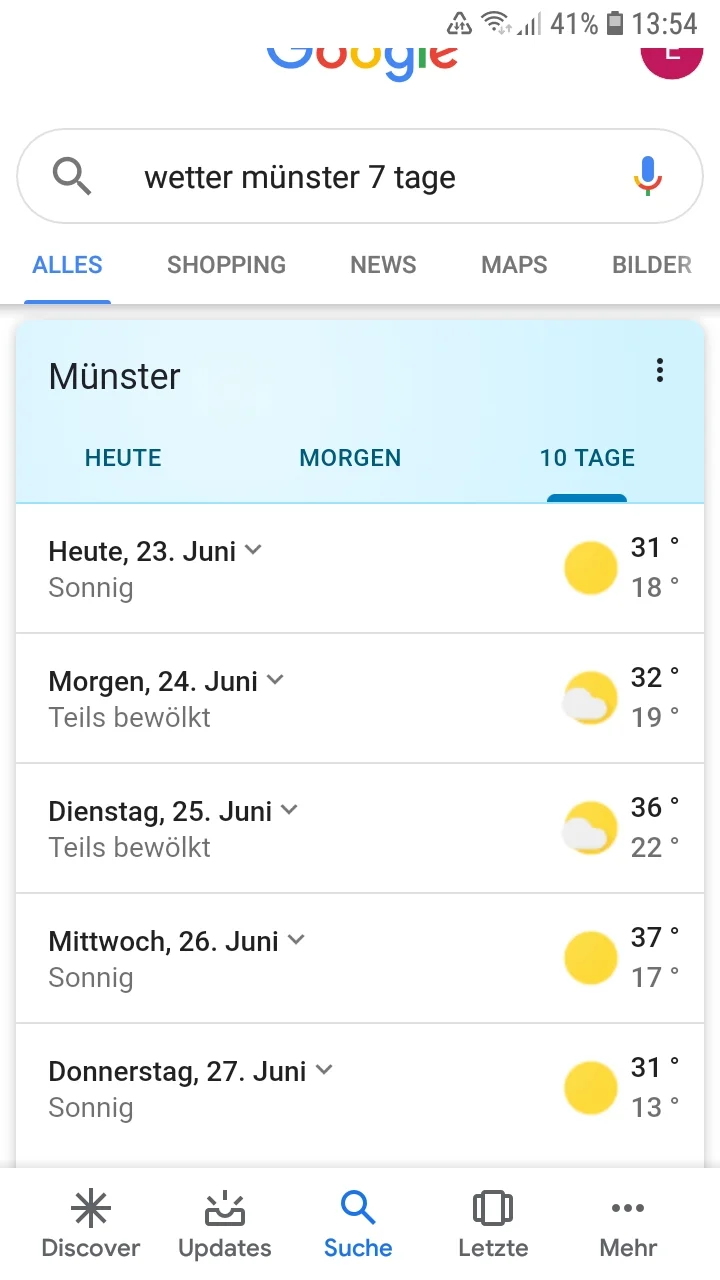Viewport: 720px width, 1280px height.
Task: Open the weather card overflow menu
Action: [660, 370]
